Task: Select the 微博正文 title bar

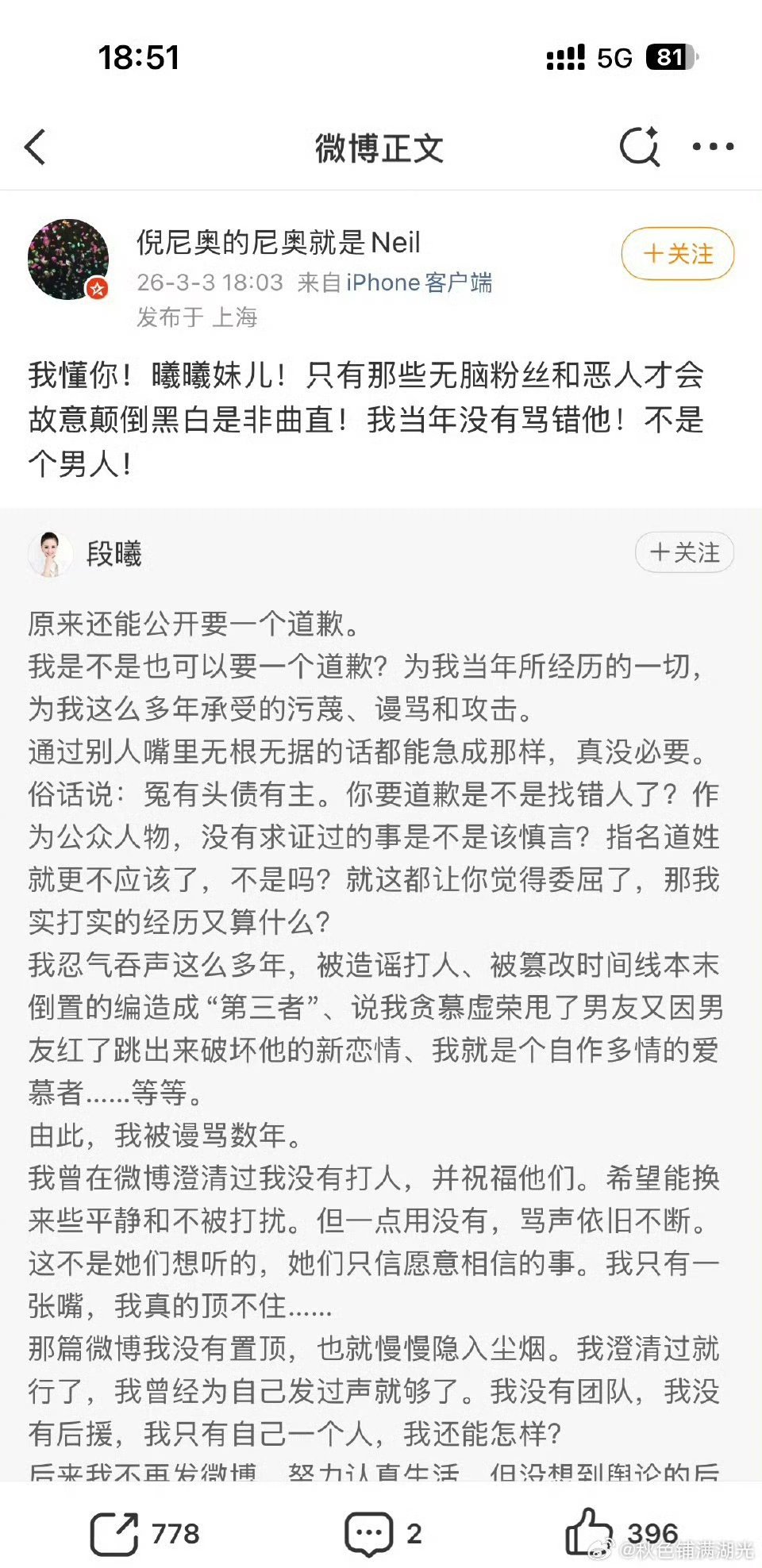Action: tap(380, 148)
